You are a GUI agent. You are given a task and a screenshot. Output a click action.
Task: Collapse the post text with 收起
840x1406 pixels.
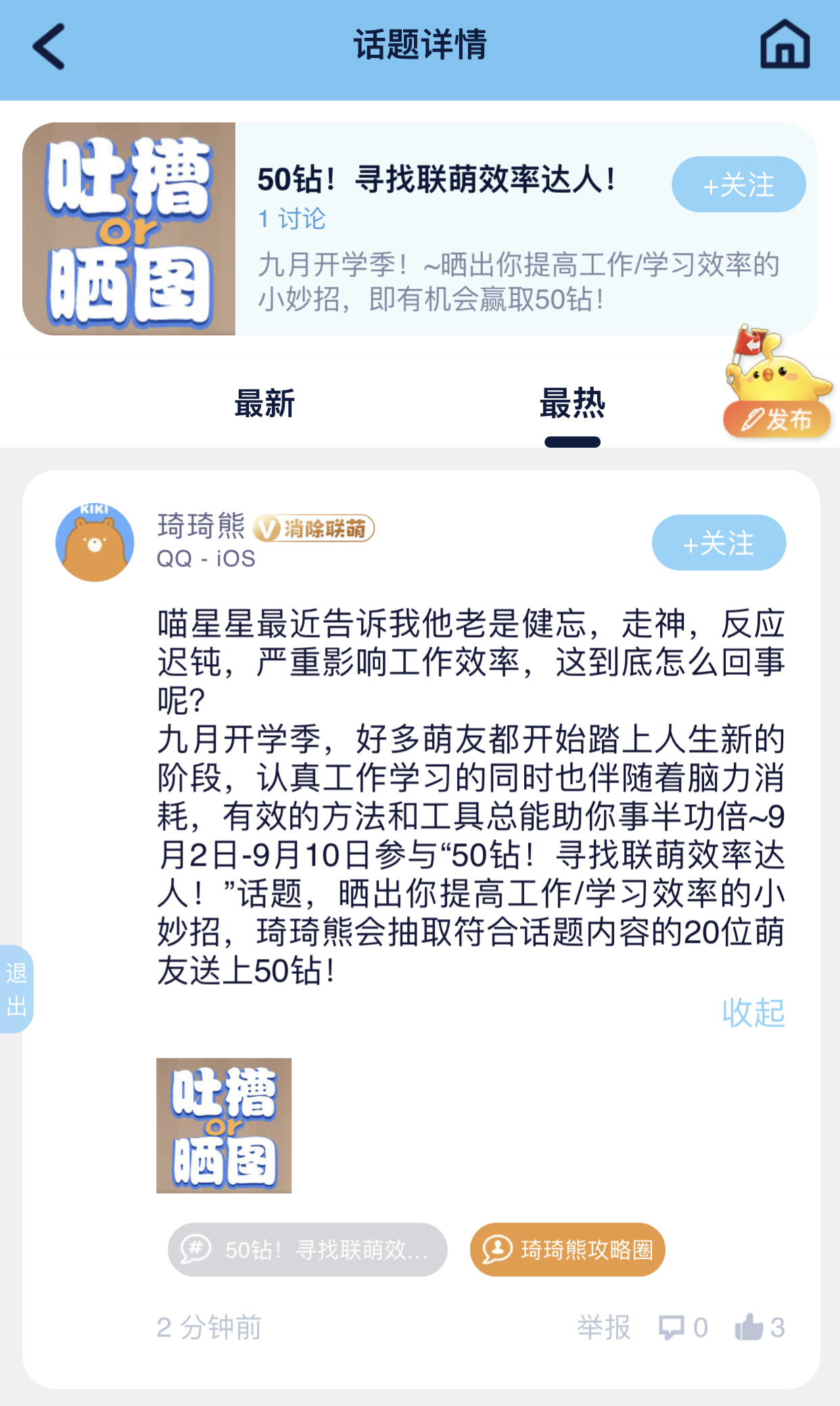point(753,1012)
